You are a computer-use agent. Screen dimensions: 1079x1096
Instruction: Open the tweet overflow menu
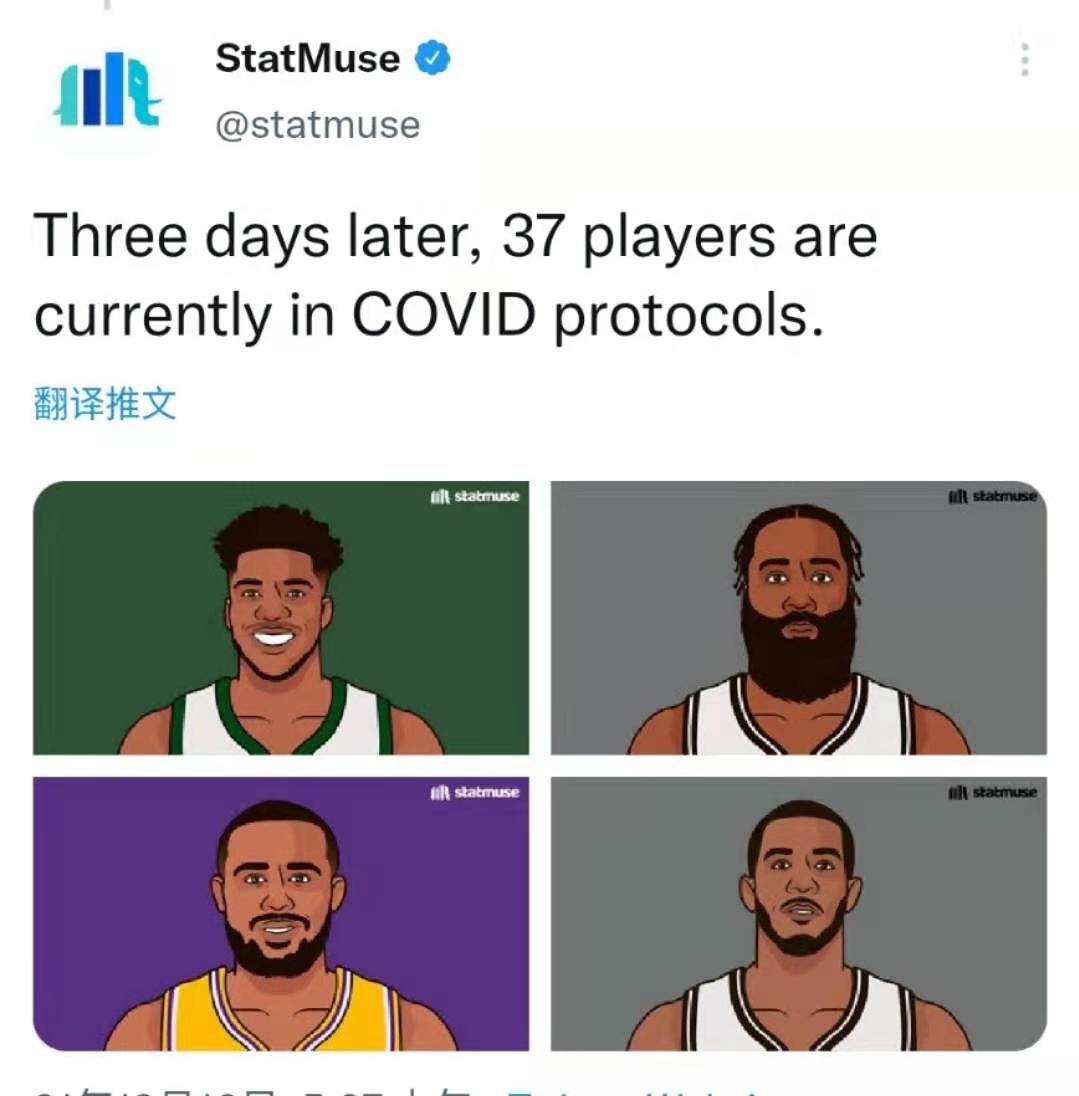coord(1024,60)
